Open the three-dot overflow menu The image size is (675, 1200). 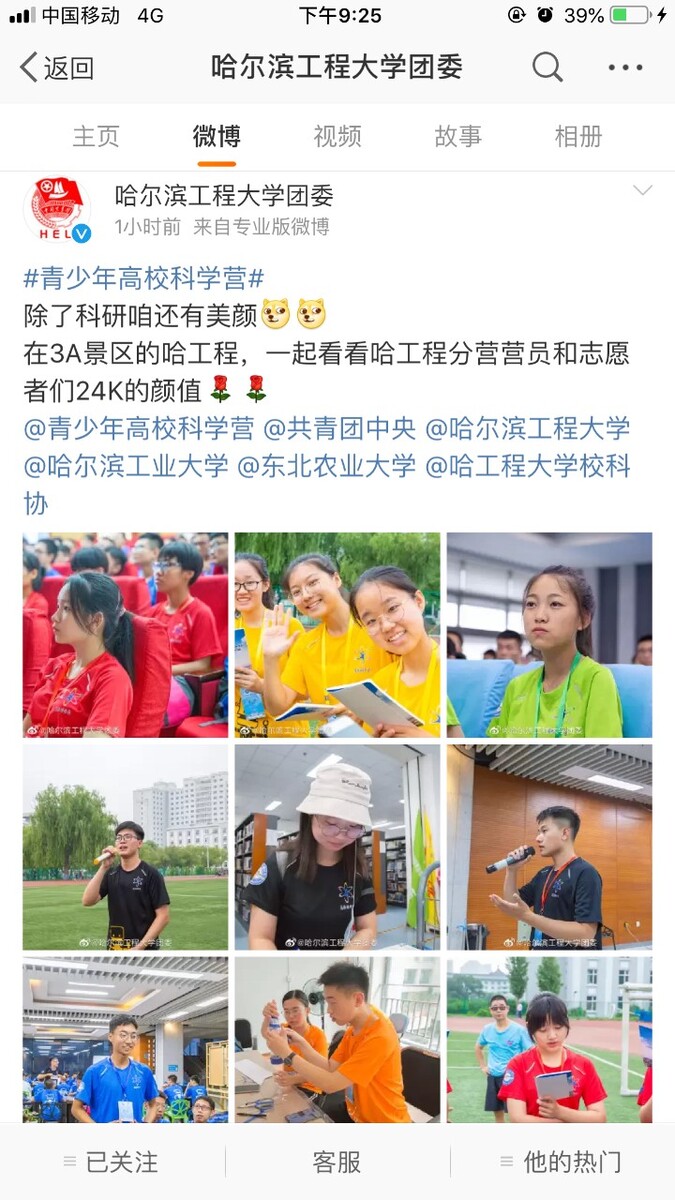pyautogui.click(x=625, y=68)
